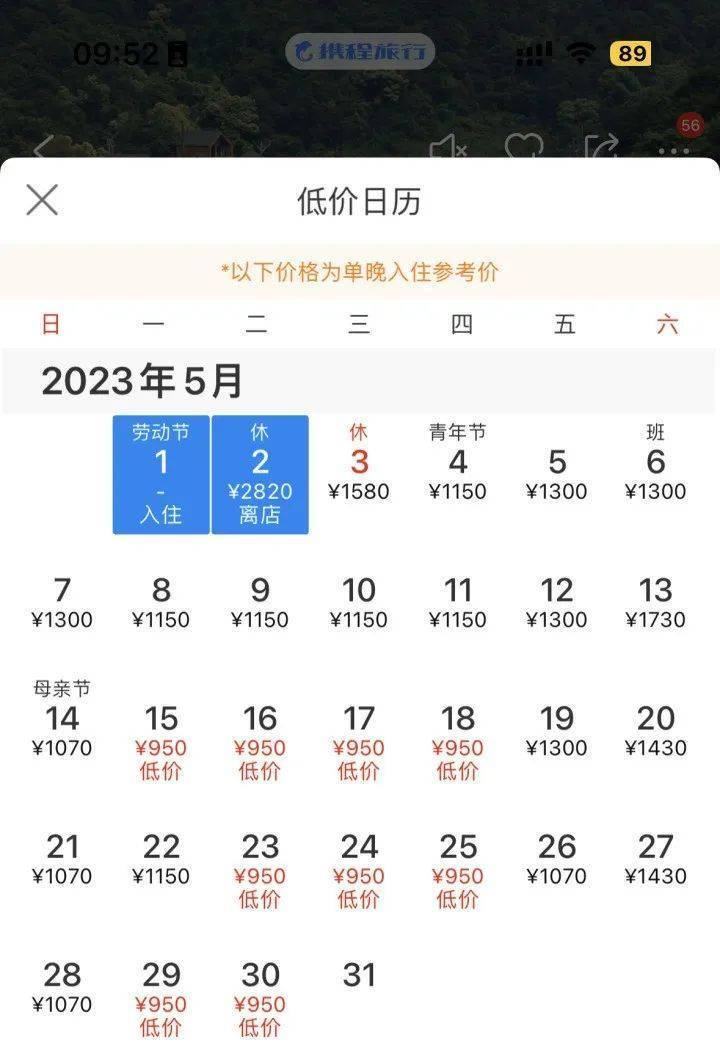Tap May 13 priced ¥1730
The width and height of the screenshot is (720, 1051).
coord(656,602)
